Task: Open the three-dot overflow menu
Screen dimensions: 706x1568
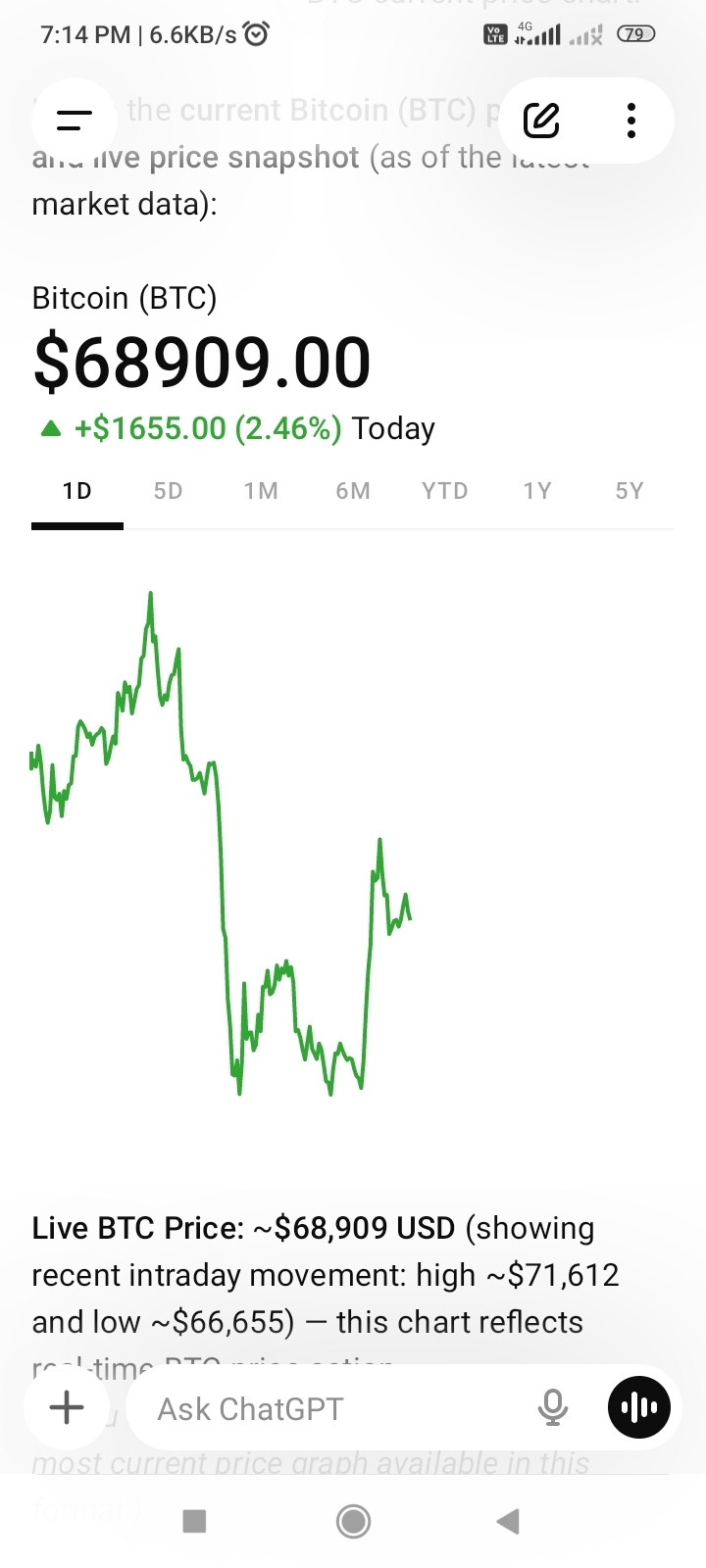Action: [x=631, y=121]
